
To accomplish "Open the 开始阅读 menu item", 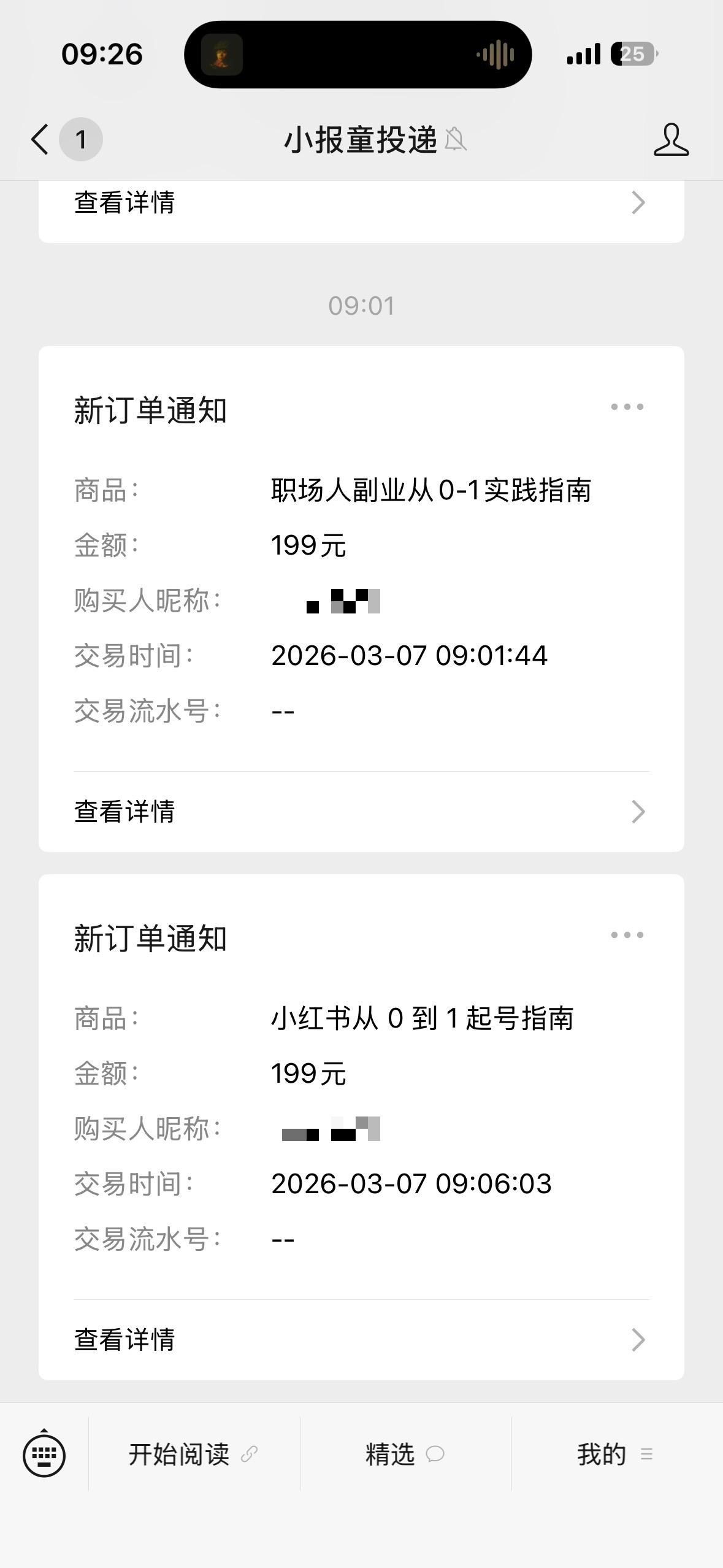I will tap(193, 1455).
